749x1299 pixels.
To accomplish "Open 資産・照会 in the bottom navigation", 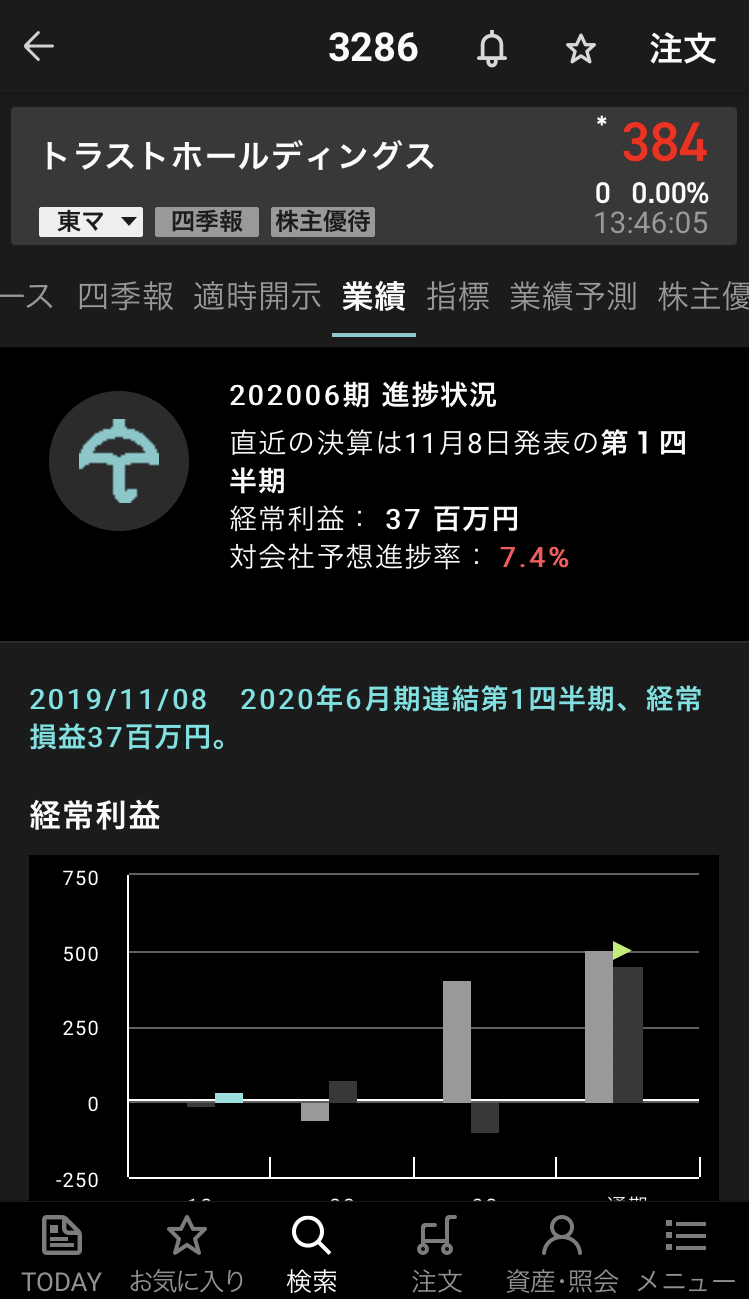I will (x=562, y=1252).
